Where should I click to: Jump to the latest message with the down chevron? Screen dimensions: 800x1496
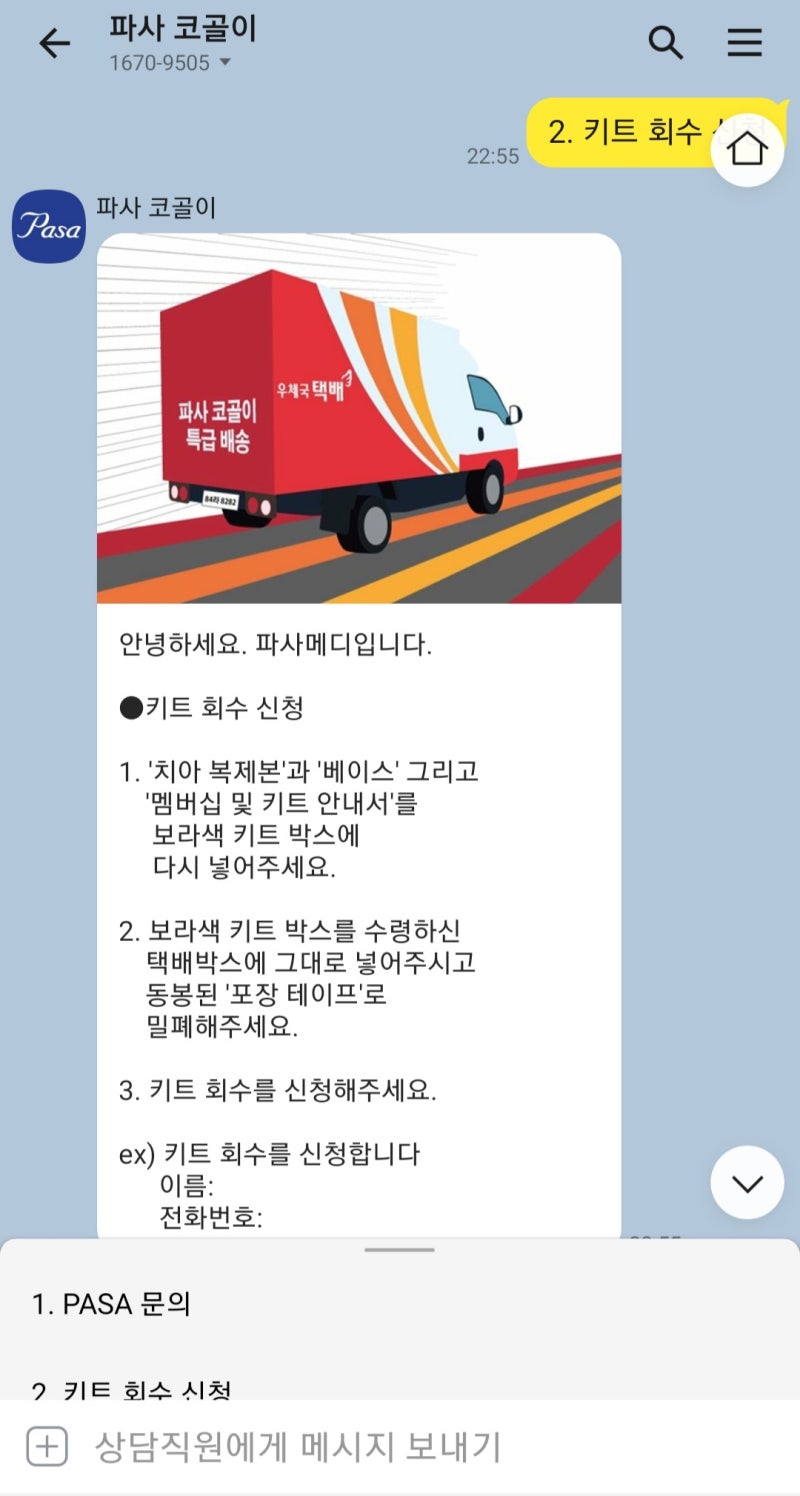(x=747, y=1183)
